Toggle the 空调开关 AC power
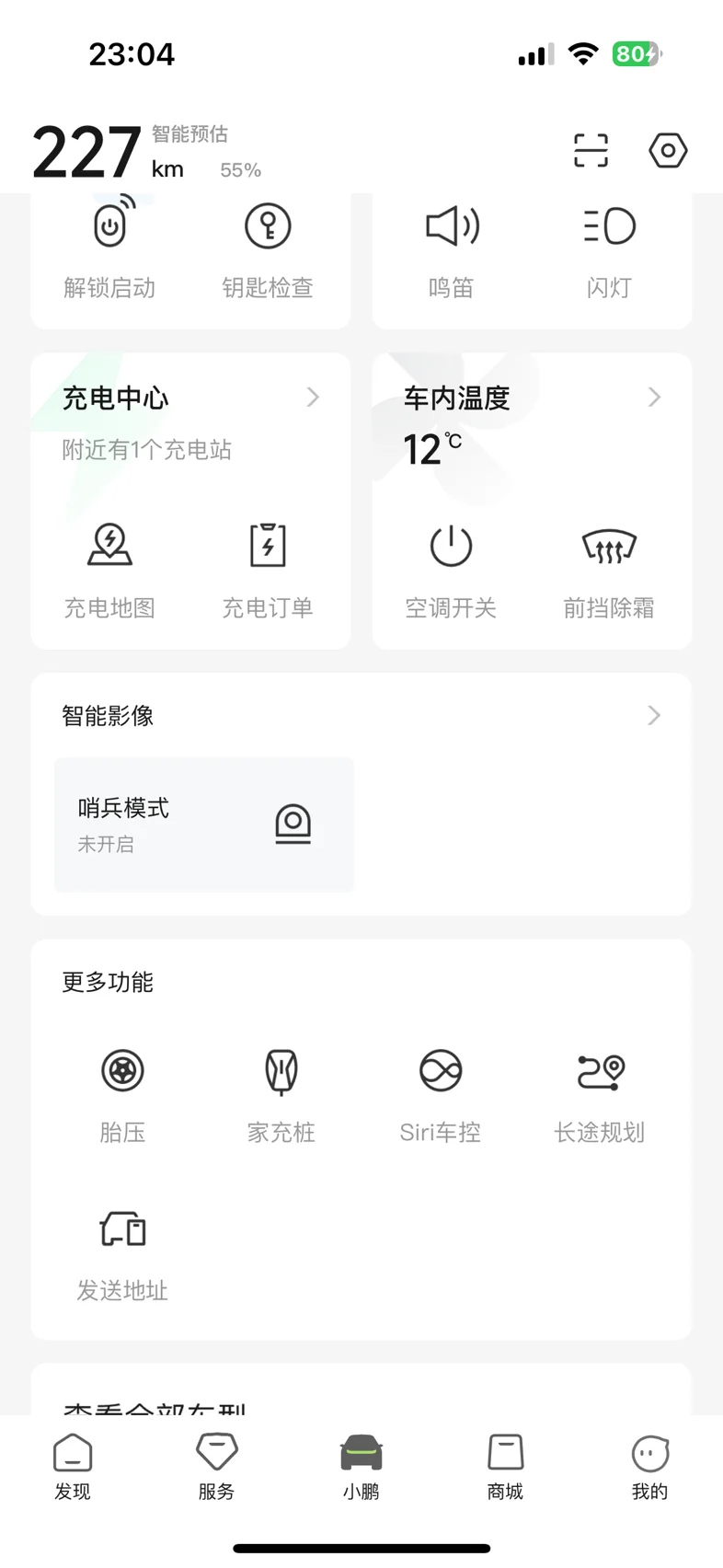The height and width of the screenshot is (1568, 723). pos(452,570)
